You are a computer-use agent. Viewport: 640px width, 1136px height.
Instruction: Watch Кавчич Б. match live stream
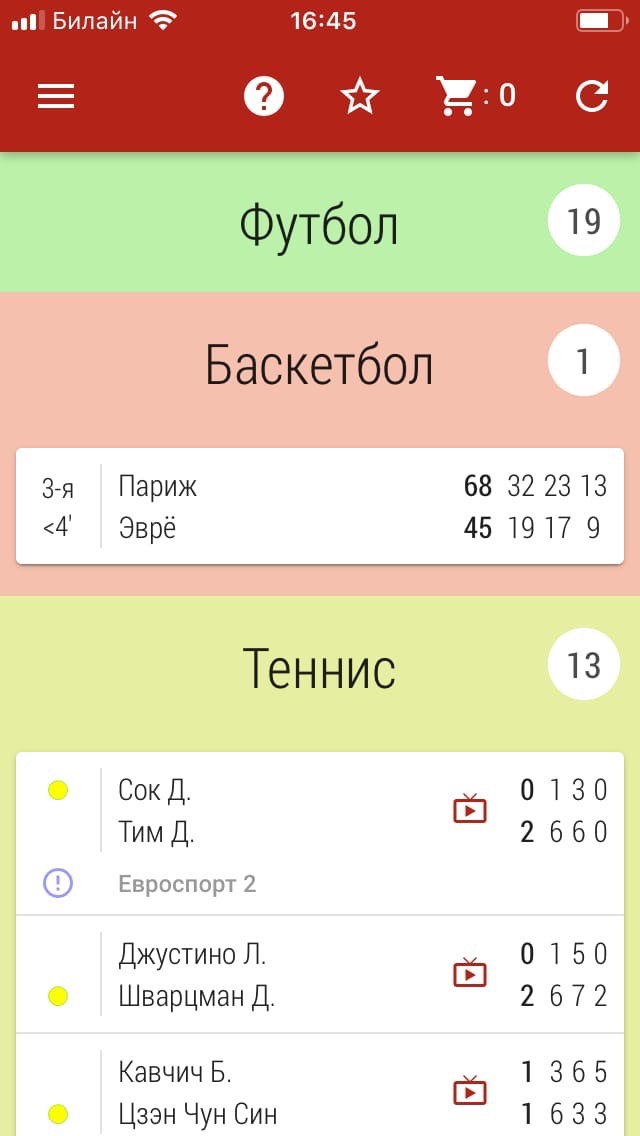point(470,1090)
